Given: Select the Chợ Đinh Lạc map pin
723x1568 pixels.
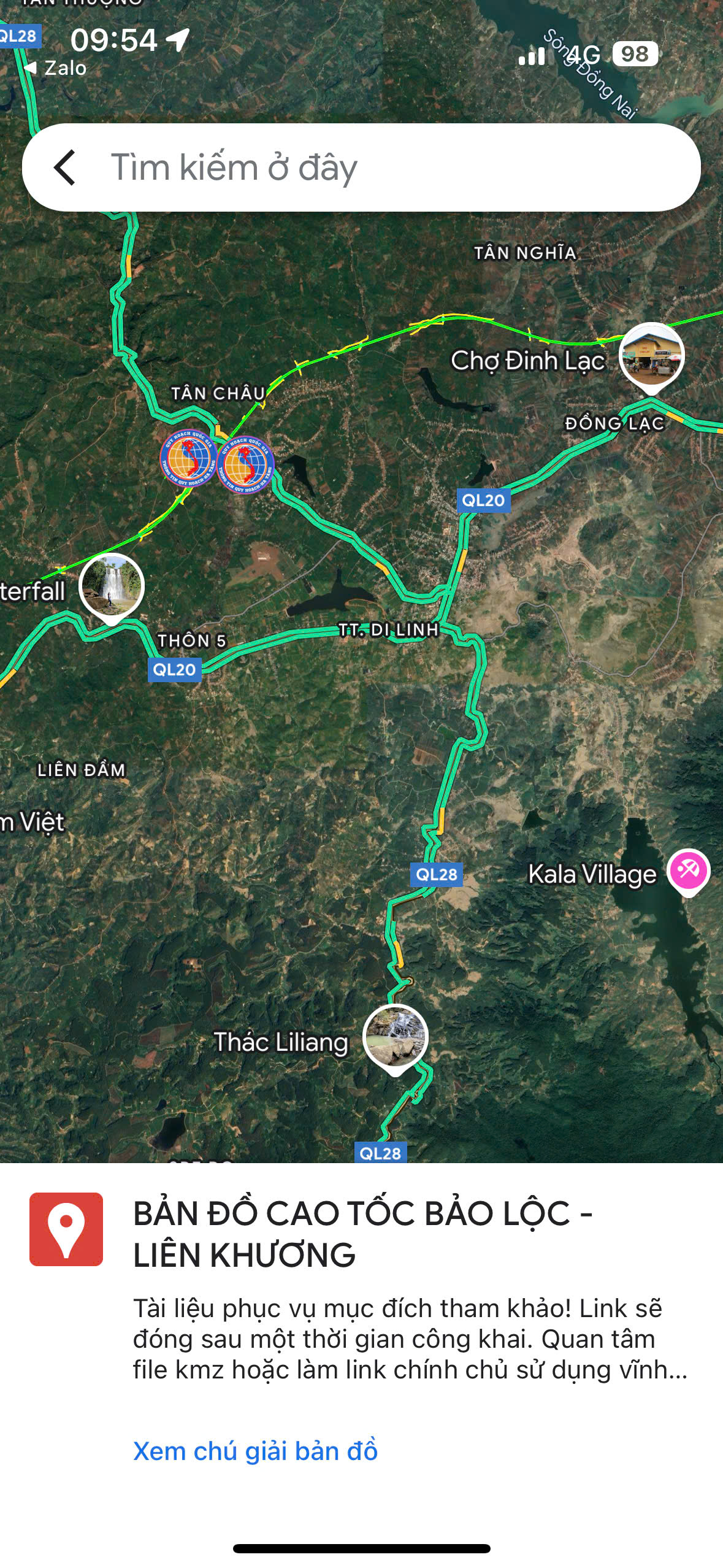Looking at the screenshot, I should click(651, 357).
